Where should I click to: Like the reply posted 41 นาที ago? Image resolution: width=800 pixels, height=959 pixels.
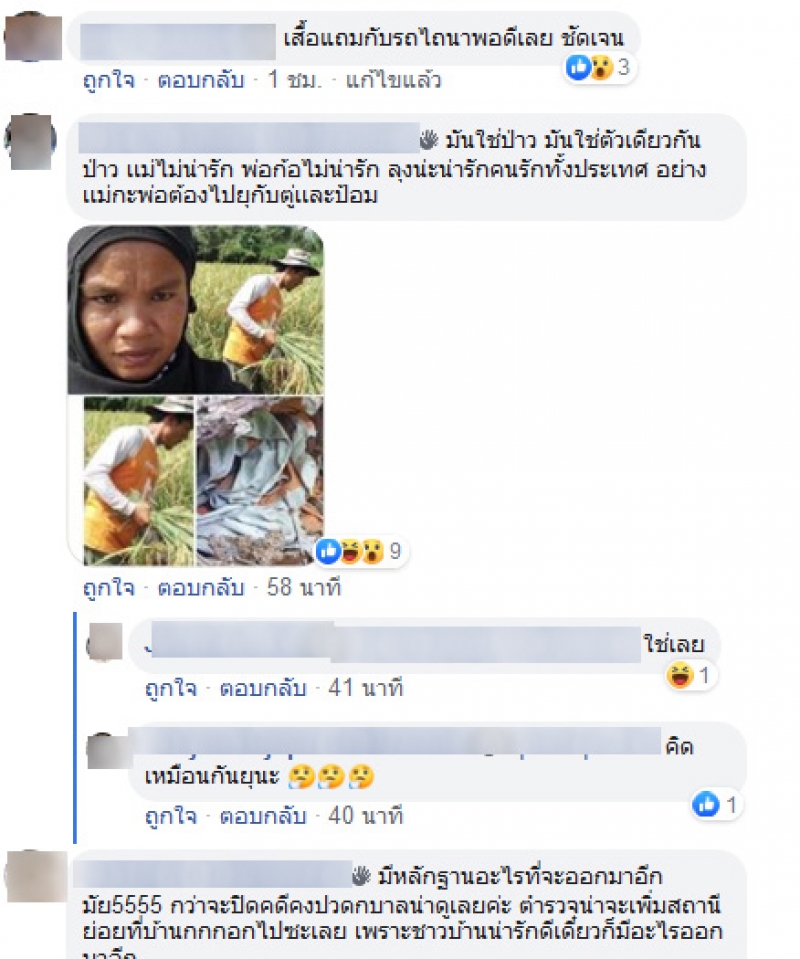click(x=169, y=688)
